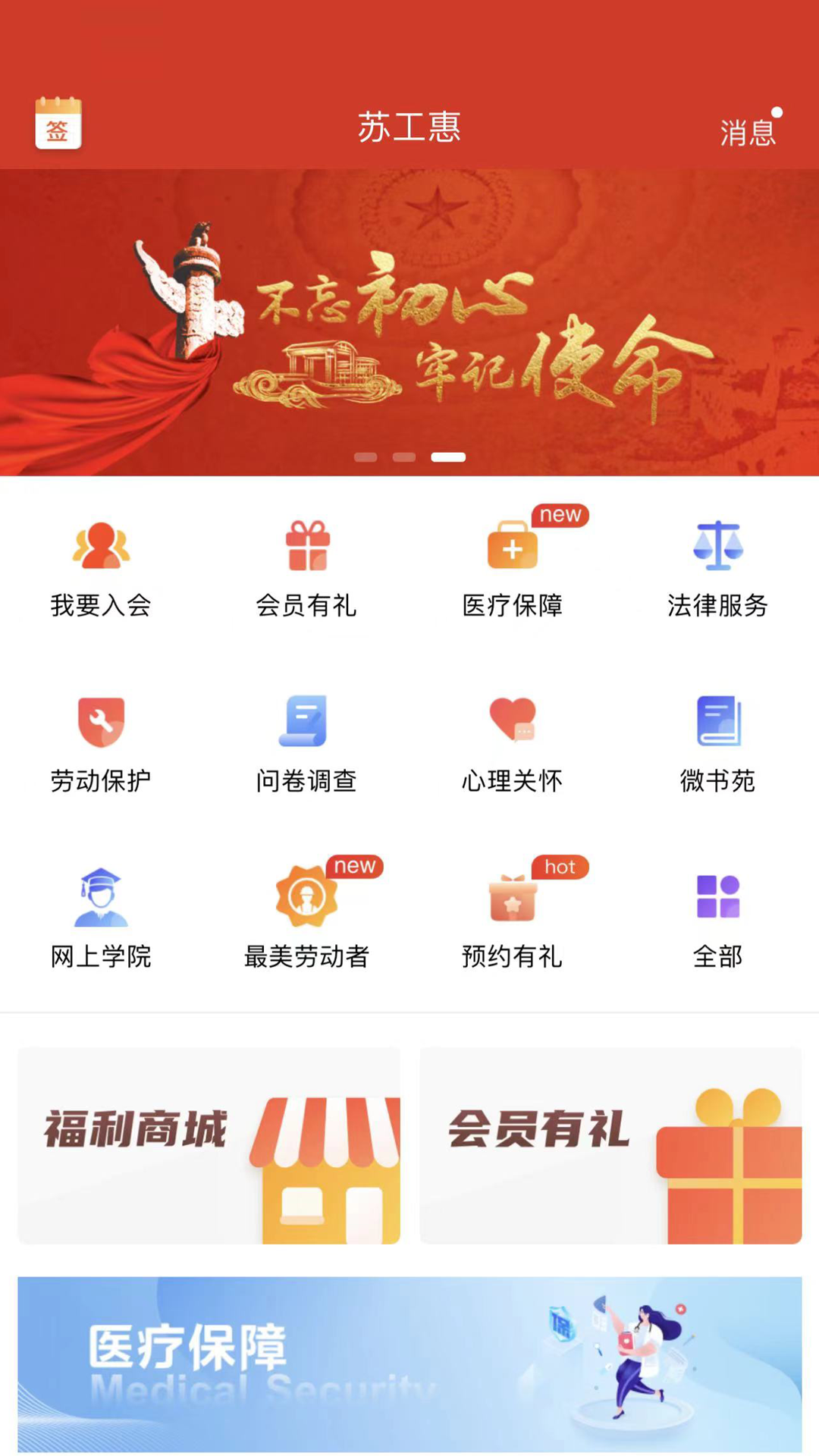Open 消息 messages

tap(748, 132)
